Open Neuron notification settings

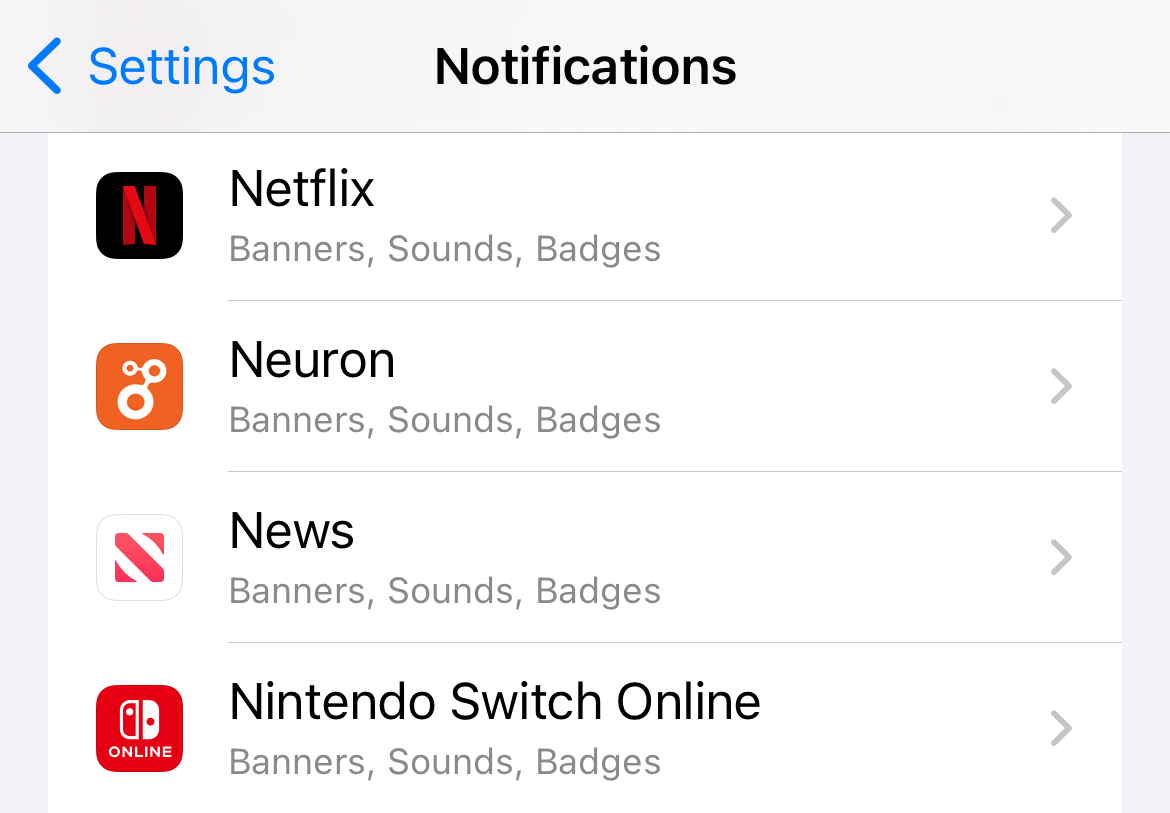(585, 386)
